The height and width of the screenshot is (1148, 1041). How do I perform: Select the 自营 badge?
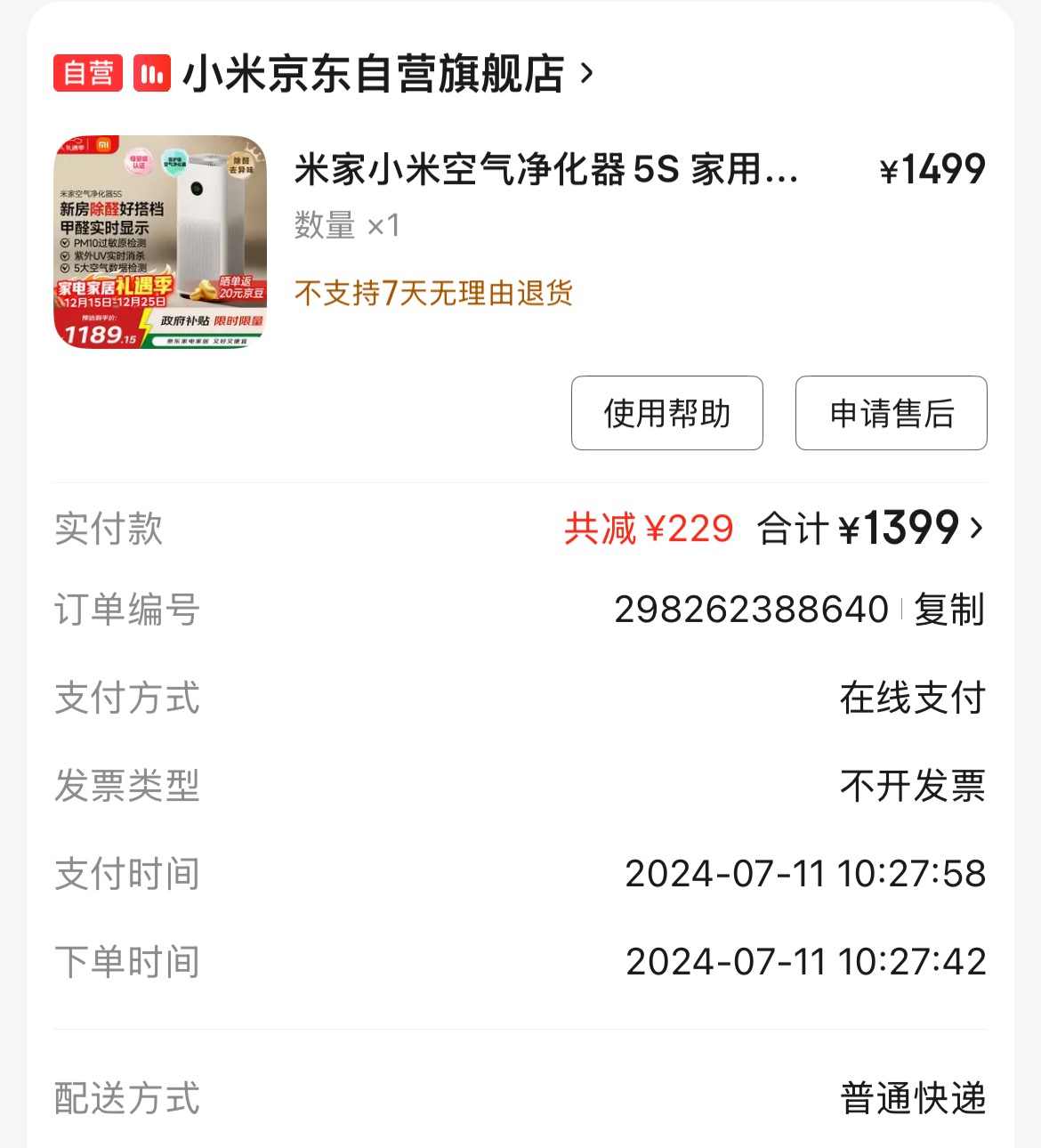click(87, 75)
